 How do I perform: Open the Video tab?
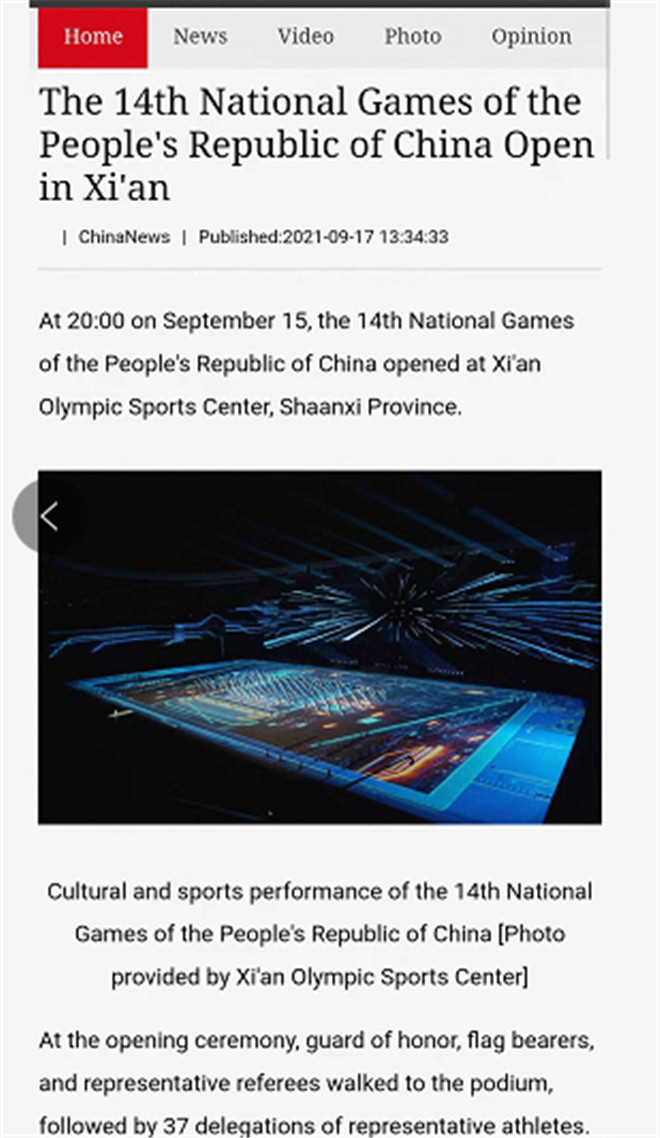coord(305,37)
